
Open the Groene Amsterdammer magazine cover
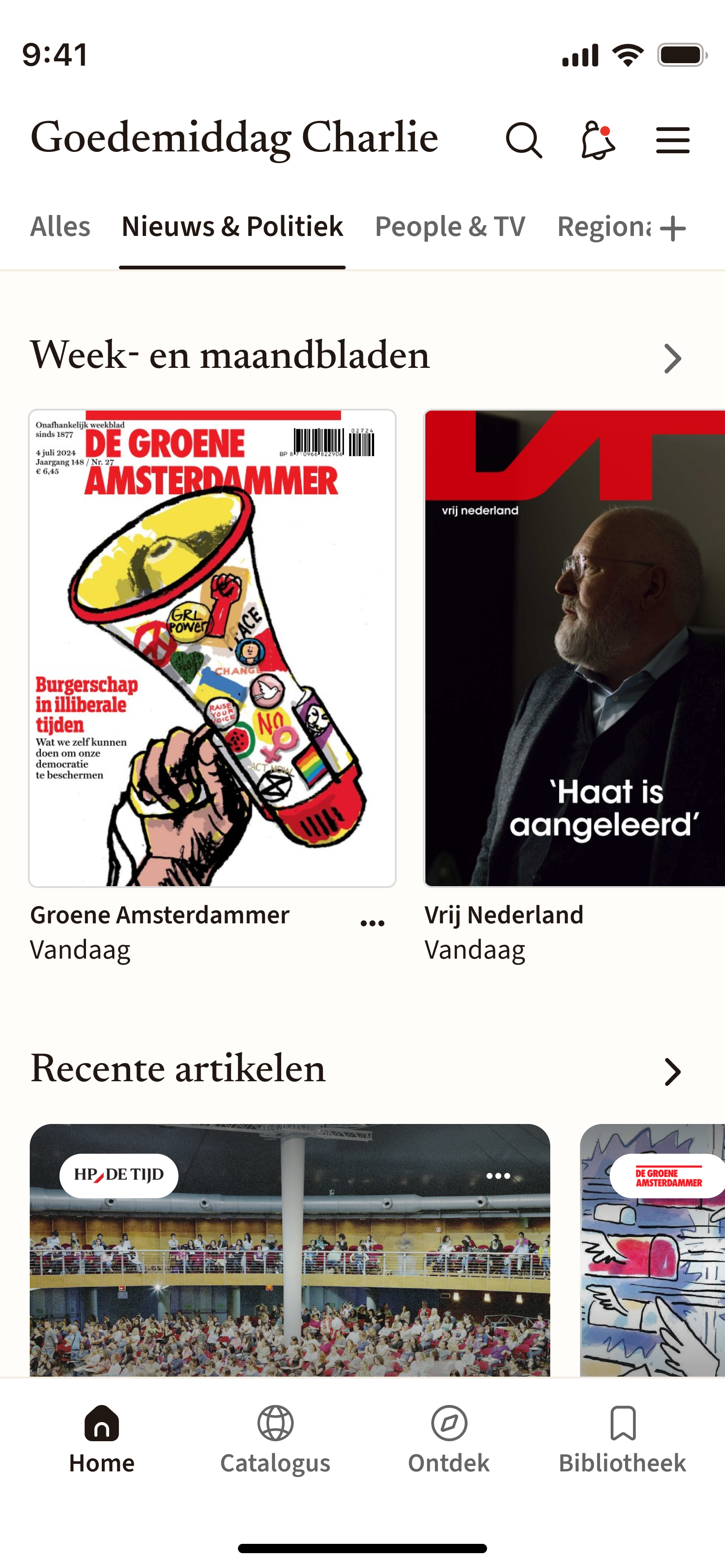(x=213, y=648)
